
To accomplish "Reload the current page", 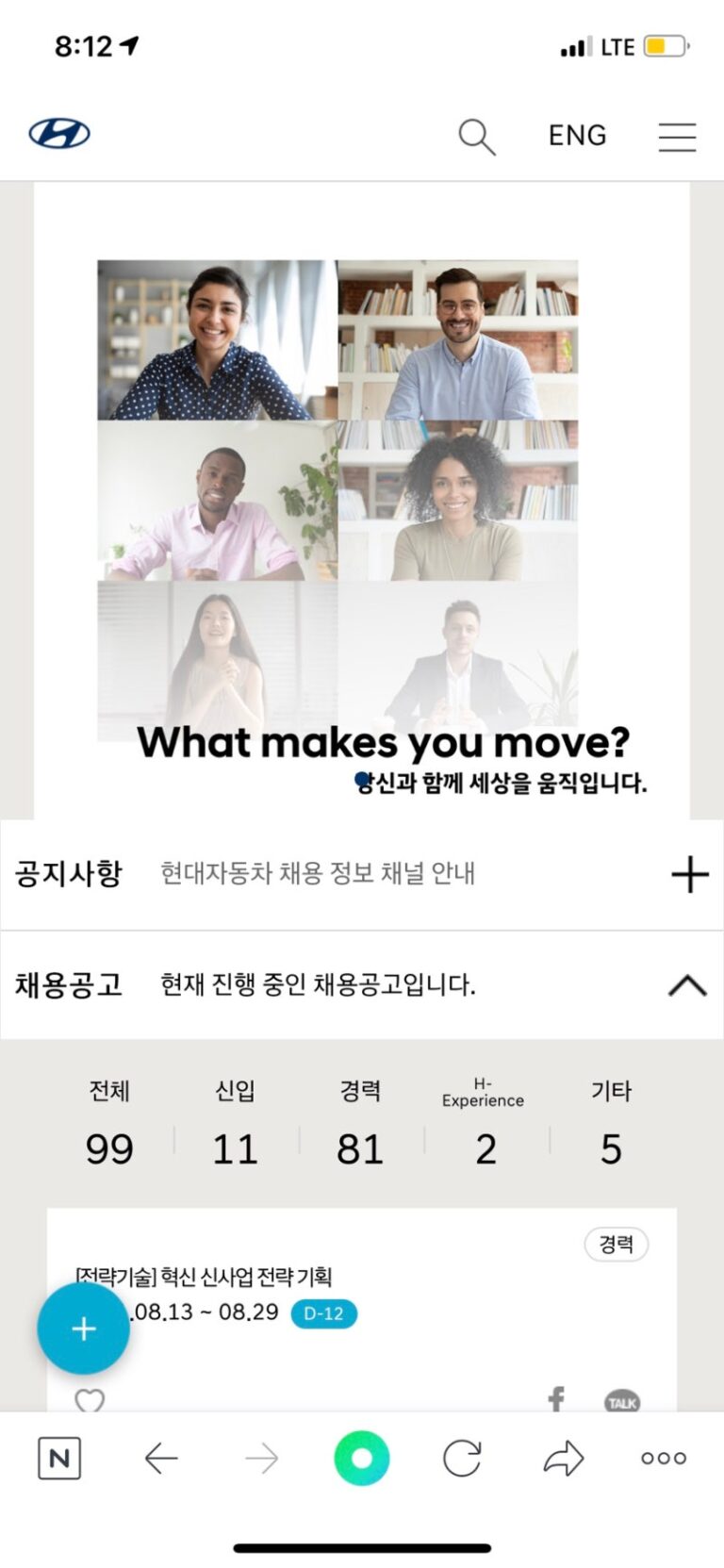I will pyautogui.click(x=462, y=1459).
